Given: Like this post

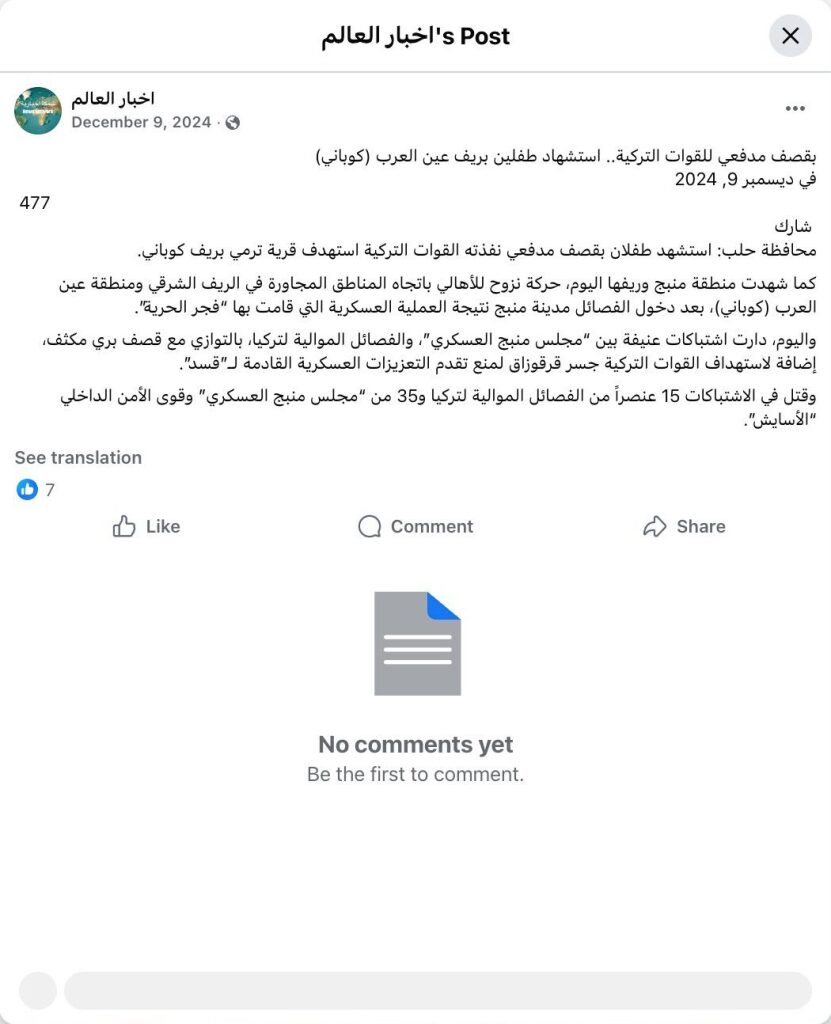Looking at the screenshot, I should [x=146, y=526].
